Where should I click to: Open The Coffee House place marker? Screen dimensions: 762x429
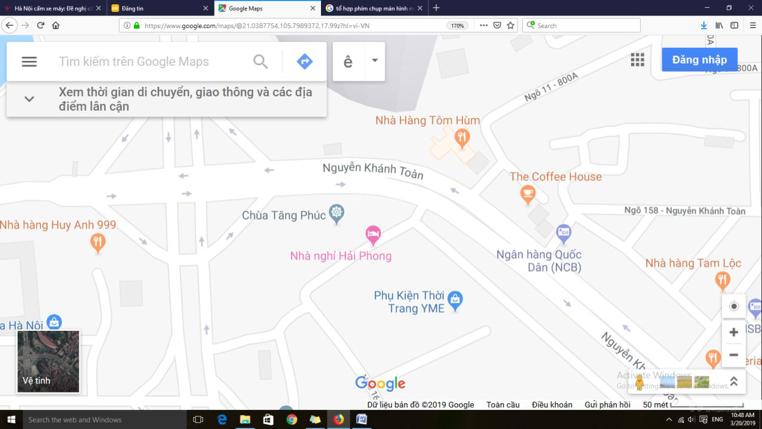pos(528,195)
